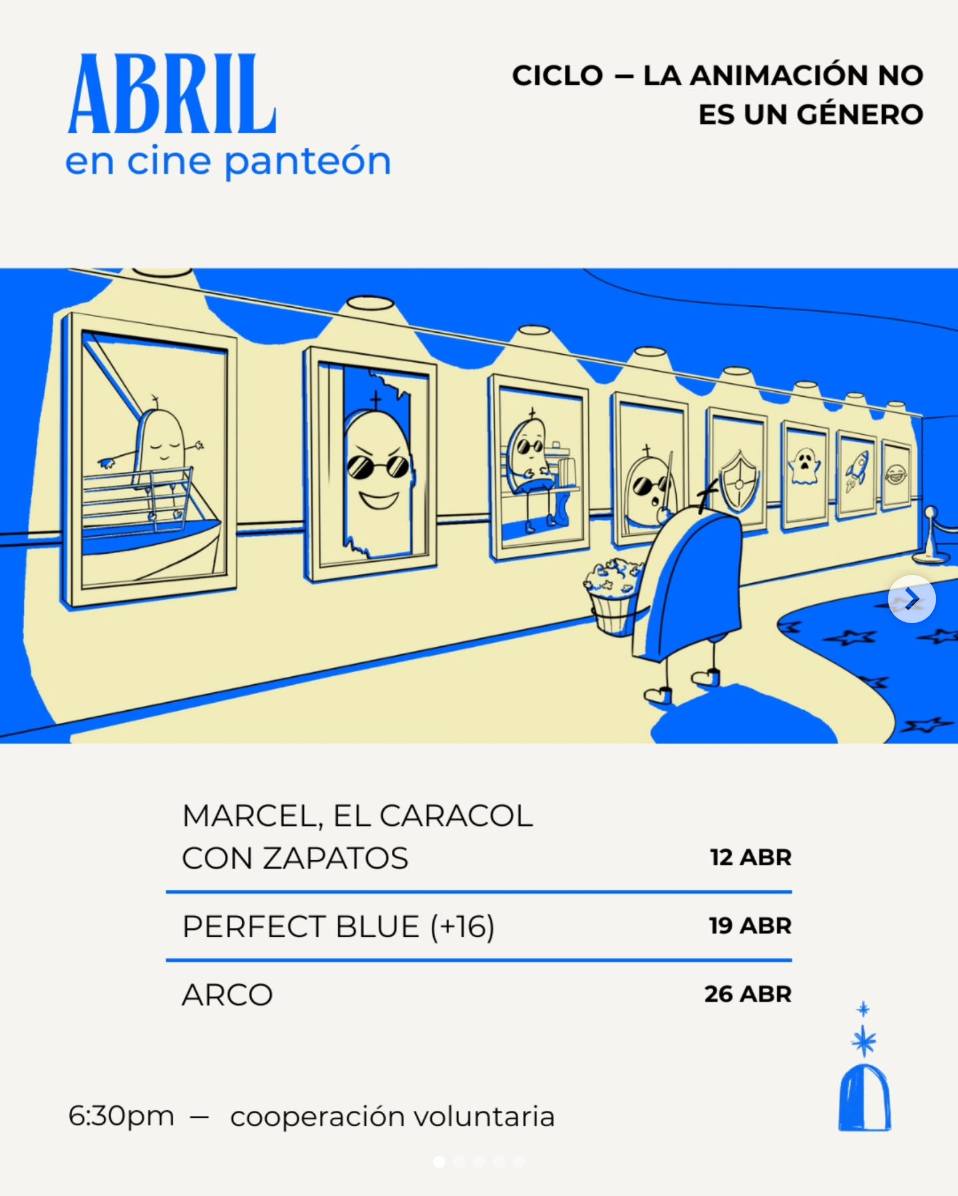Viewport: 958px width, 1196px height.
Task: Open the next carousel slide
Action: [911, 599]
